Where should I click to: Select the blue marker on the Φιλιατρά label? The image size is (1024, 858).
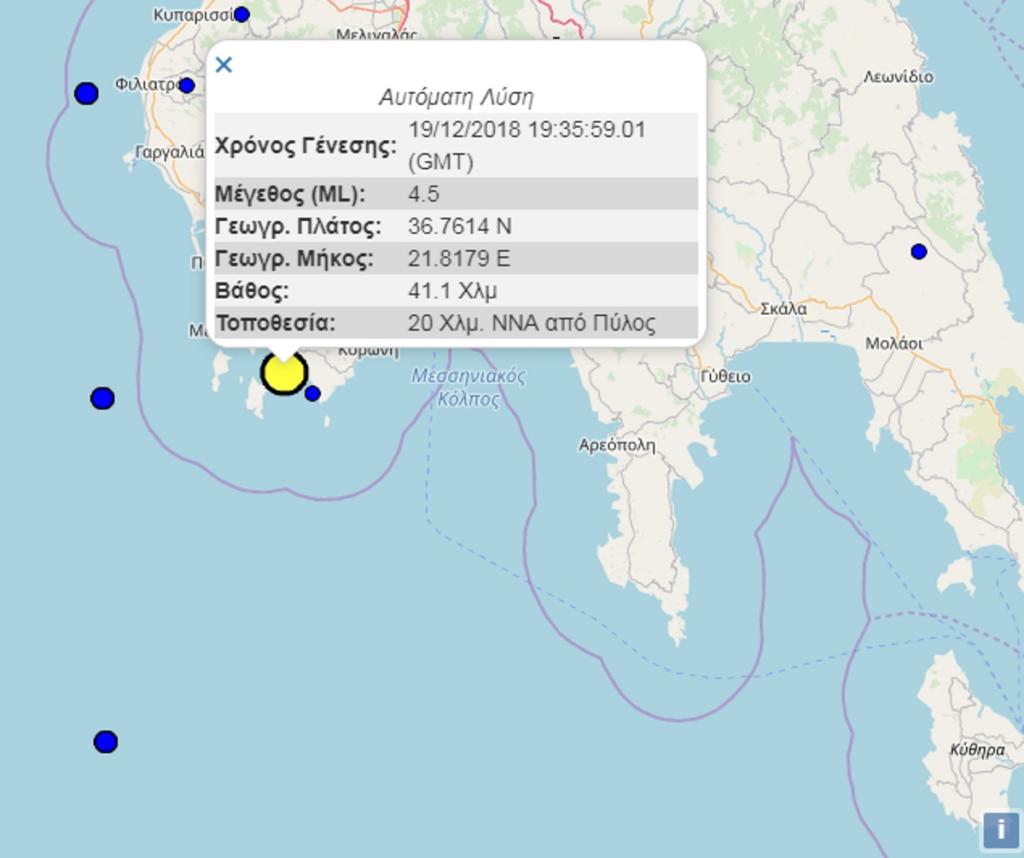pyautogui.click(x=186, y=85)
